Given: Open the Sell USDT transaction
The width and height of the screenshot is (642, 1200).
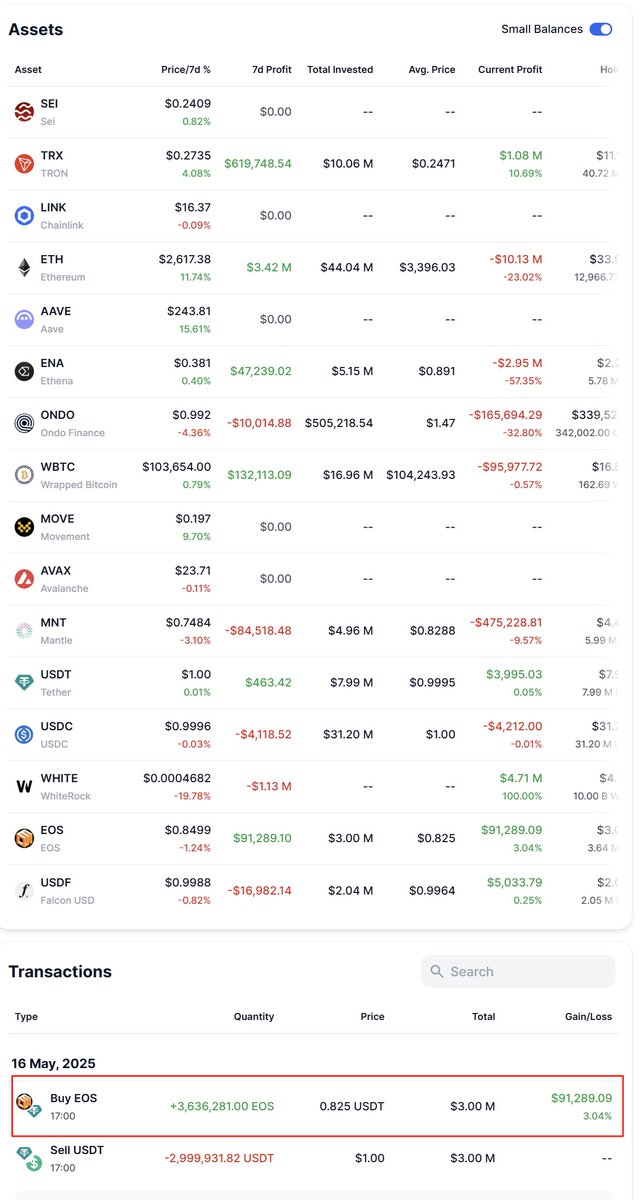Looking at the screenshot, I should [x=316, y=1159].
